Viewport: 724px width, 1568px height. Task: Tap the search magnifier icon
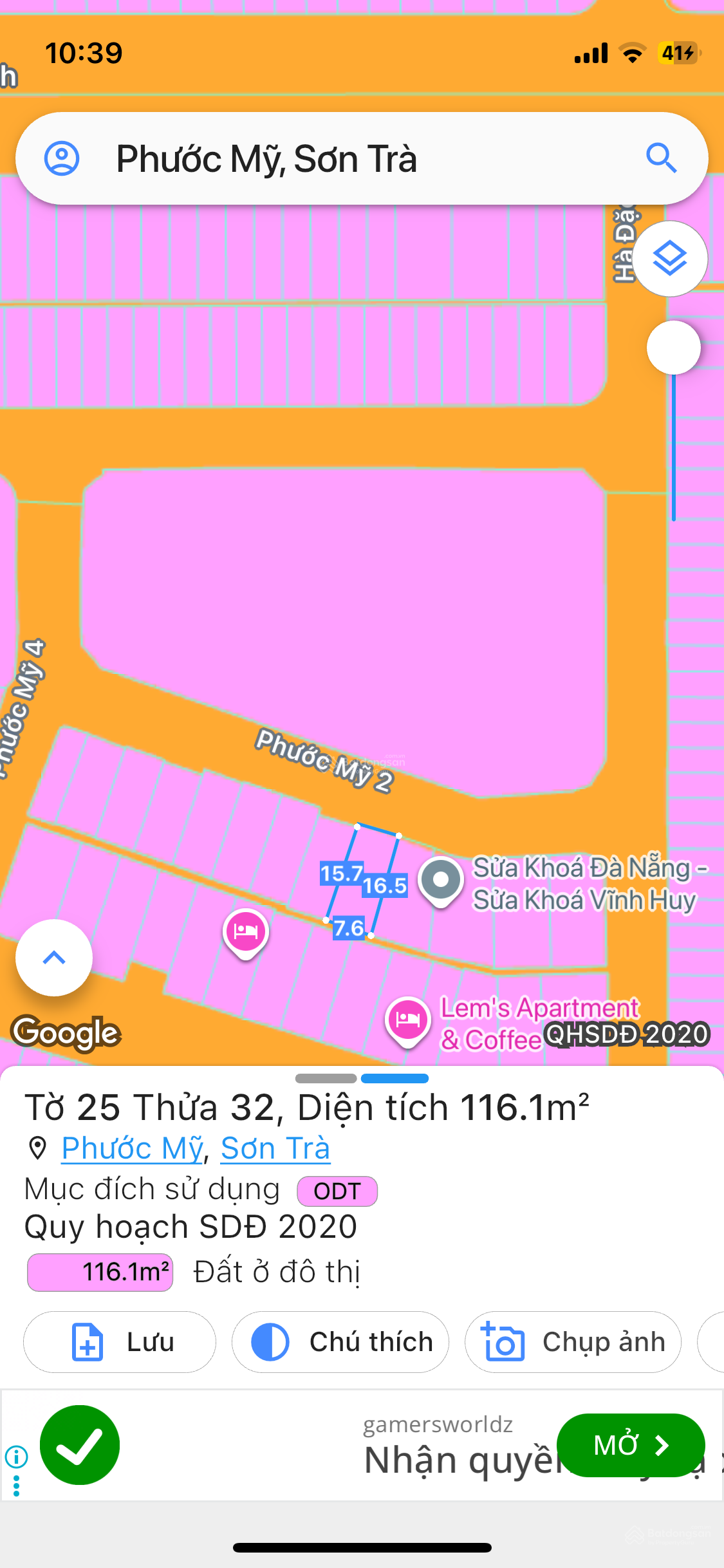point(661,158)
